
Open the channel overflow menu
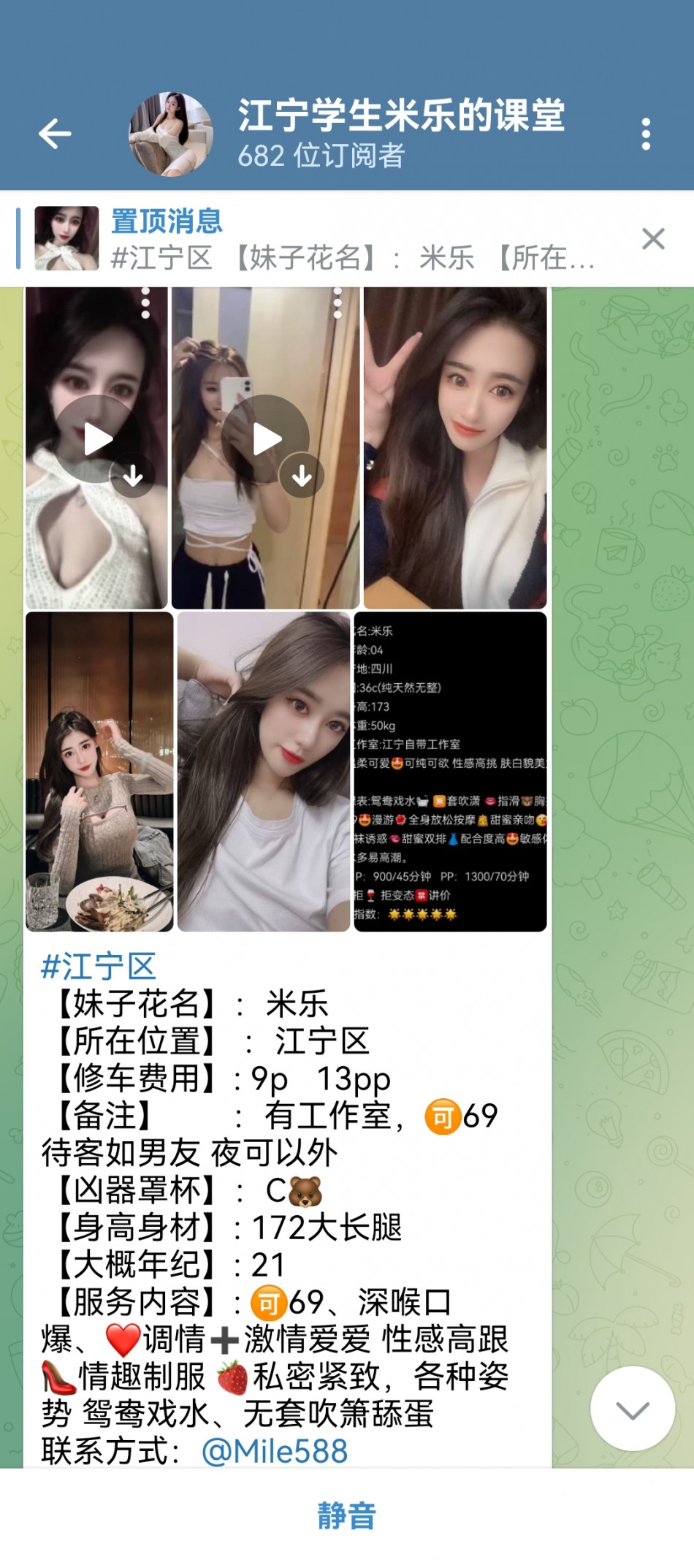coord(645,134)
